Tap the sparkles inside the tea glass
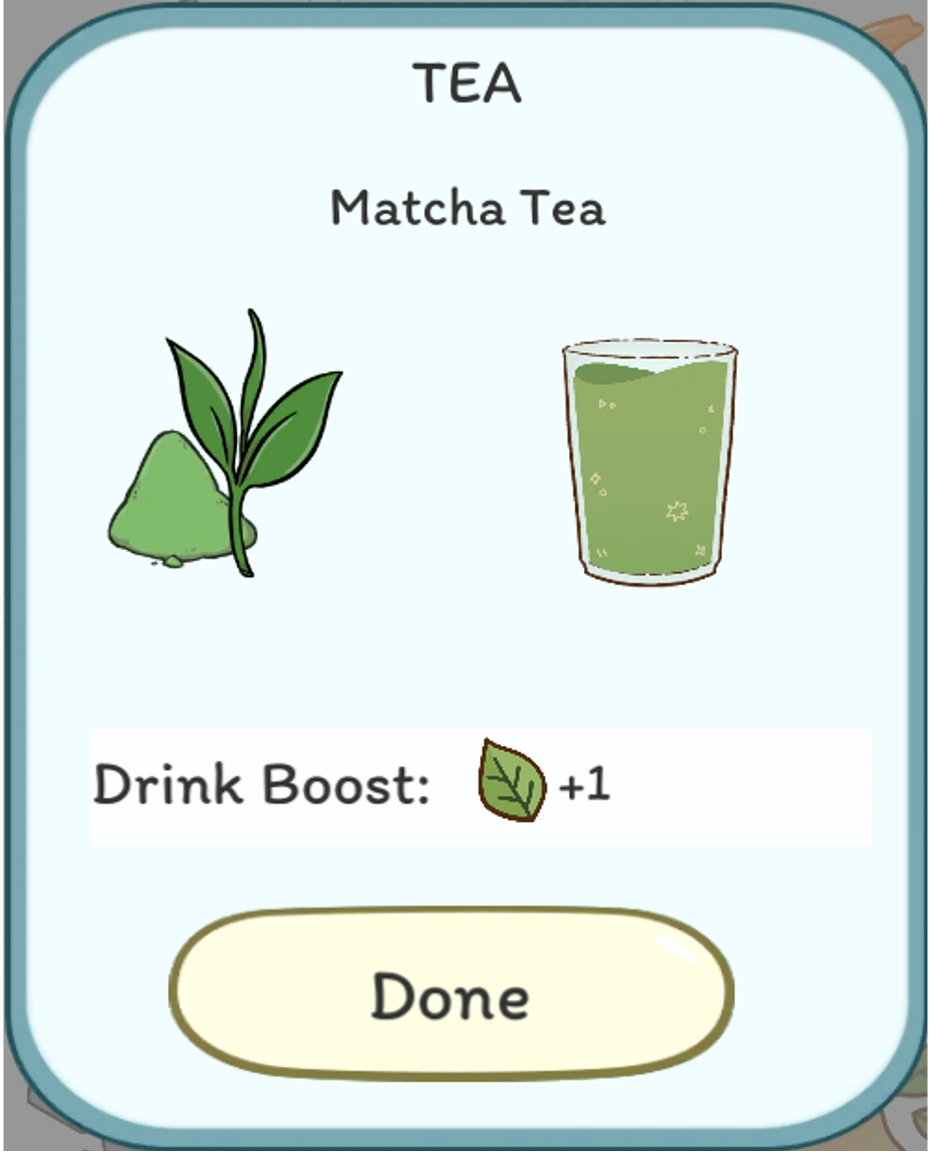Image resolution: width=930 pixels, height=1155 pixels. [x=675, y=510]
